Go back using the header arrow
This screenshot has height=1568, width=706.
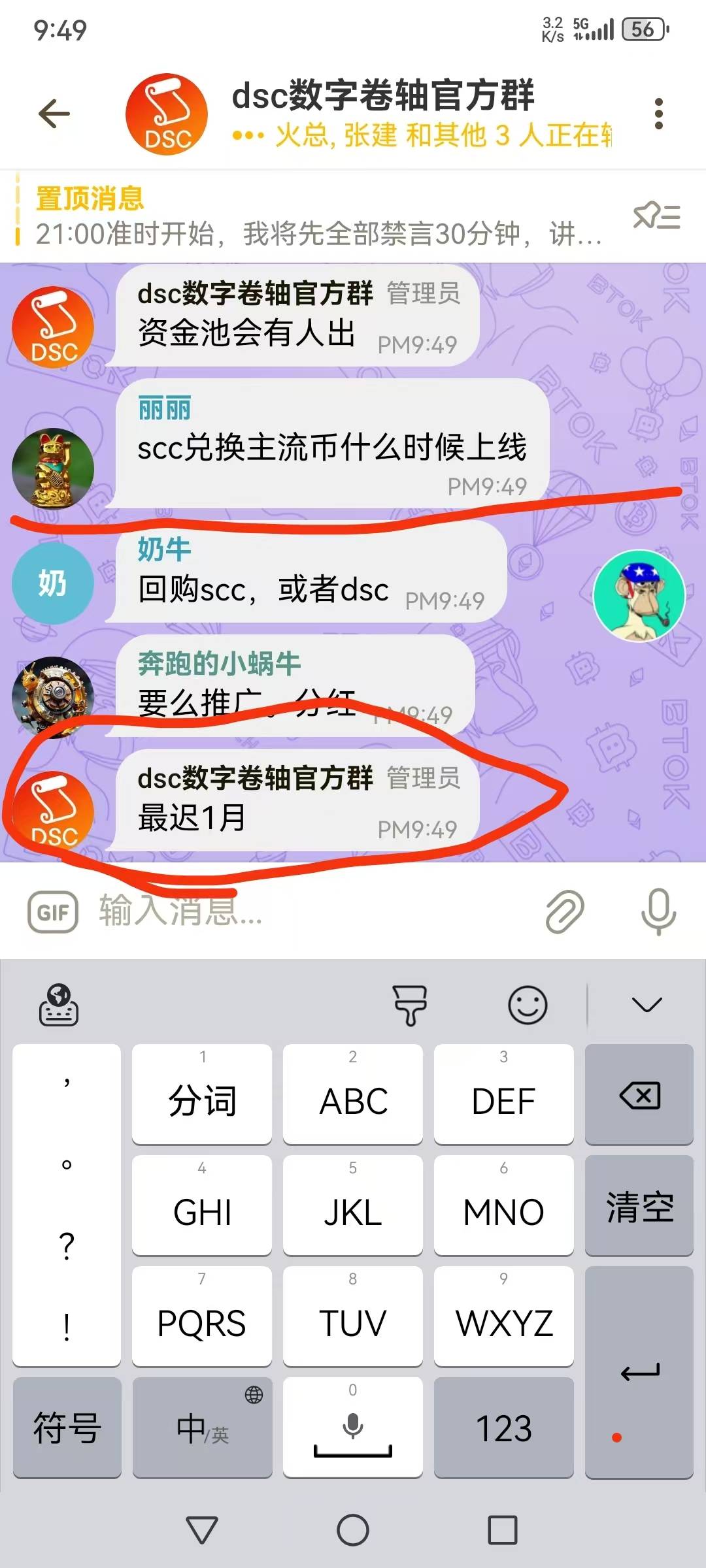click(x=54, y=114)
